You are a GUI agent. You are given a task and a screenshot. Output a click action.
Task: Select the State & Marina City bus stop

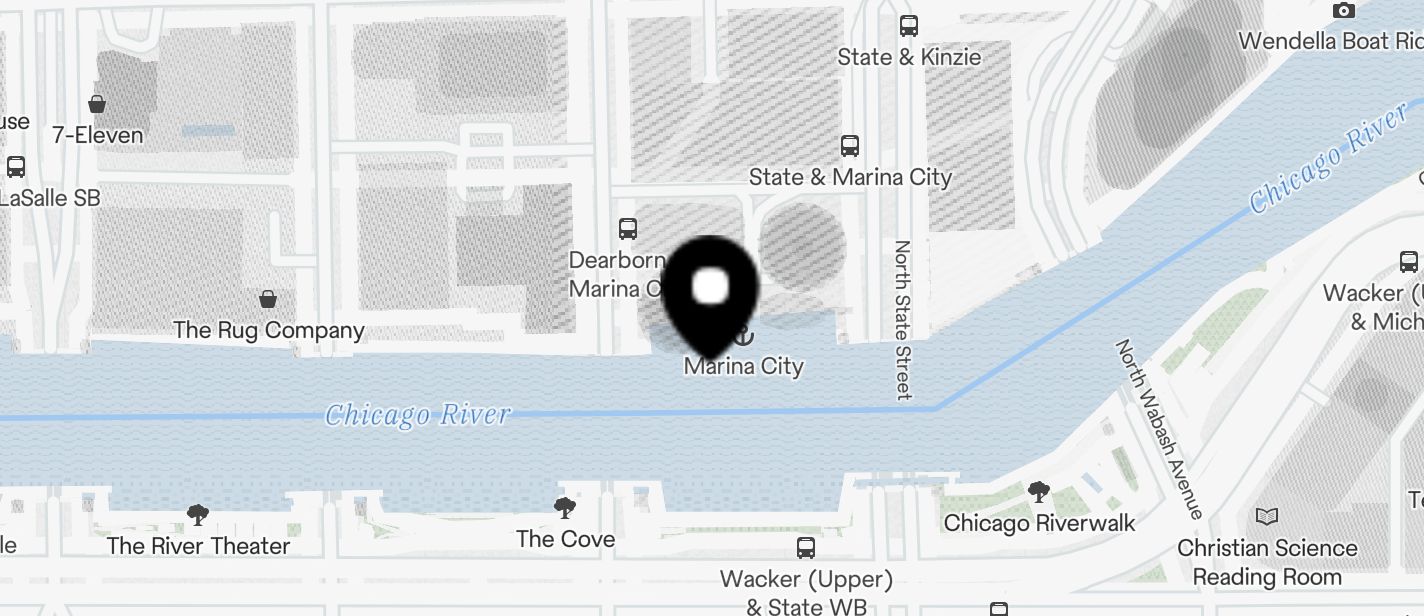tap(850, 146)
